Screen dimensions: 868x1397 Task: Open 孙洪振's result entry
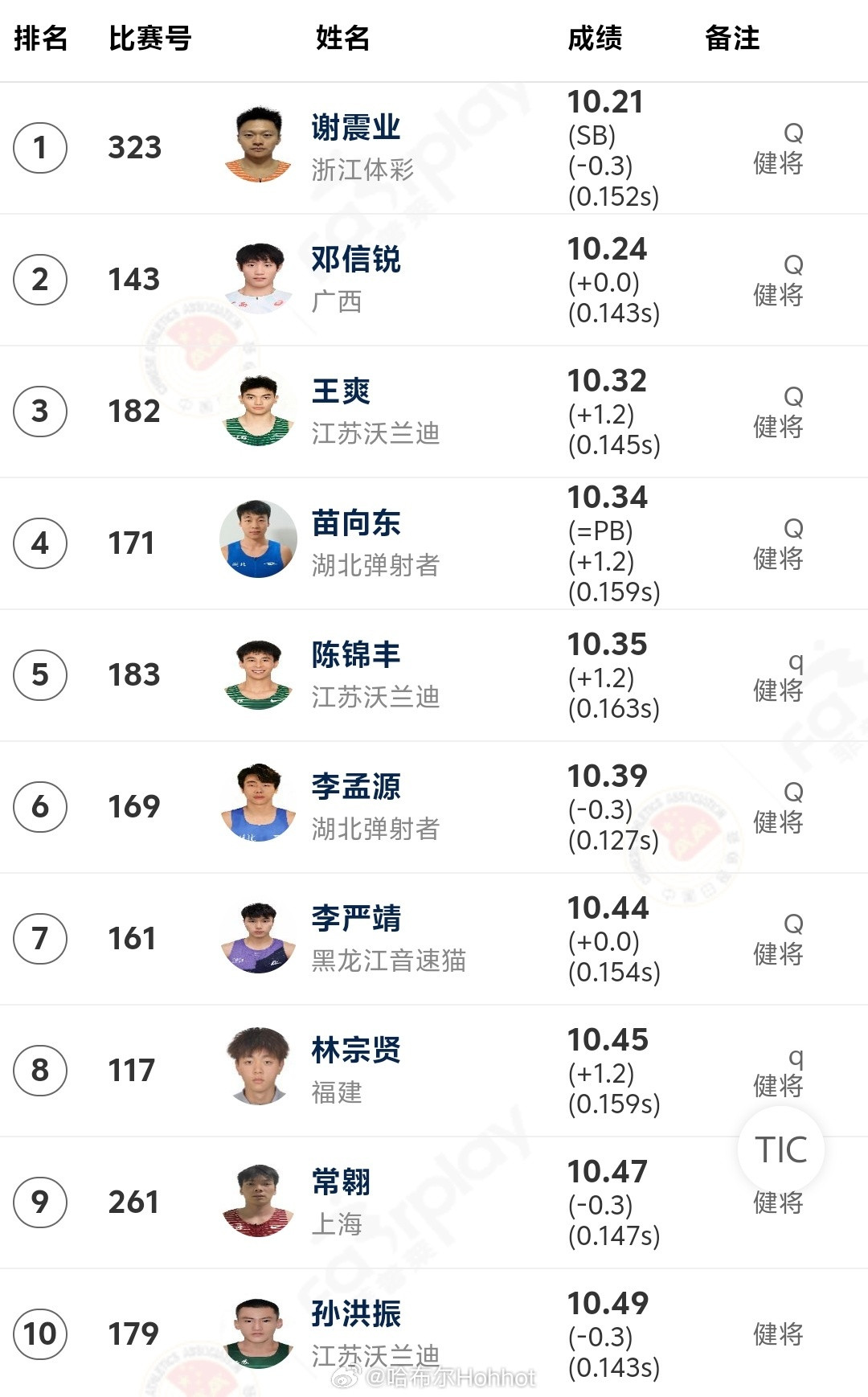pyautogui.click(x=434, y=1333)
